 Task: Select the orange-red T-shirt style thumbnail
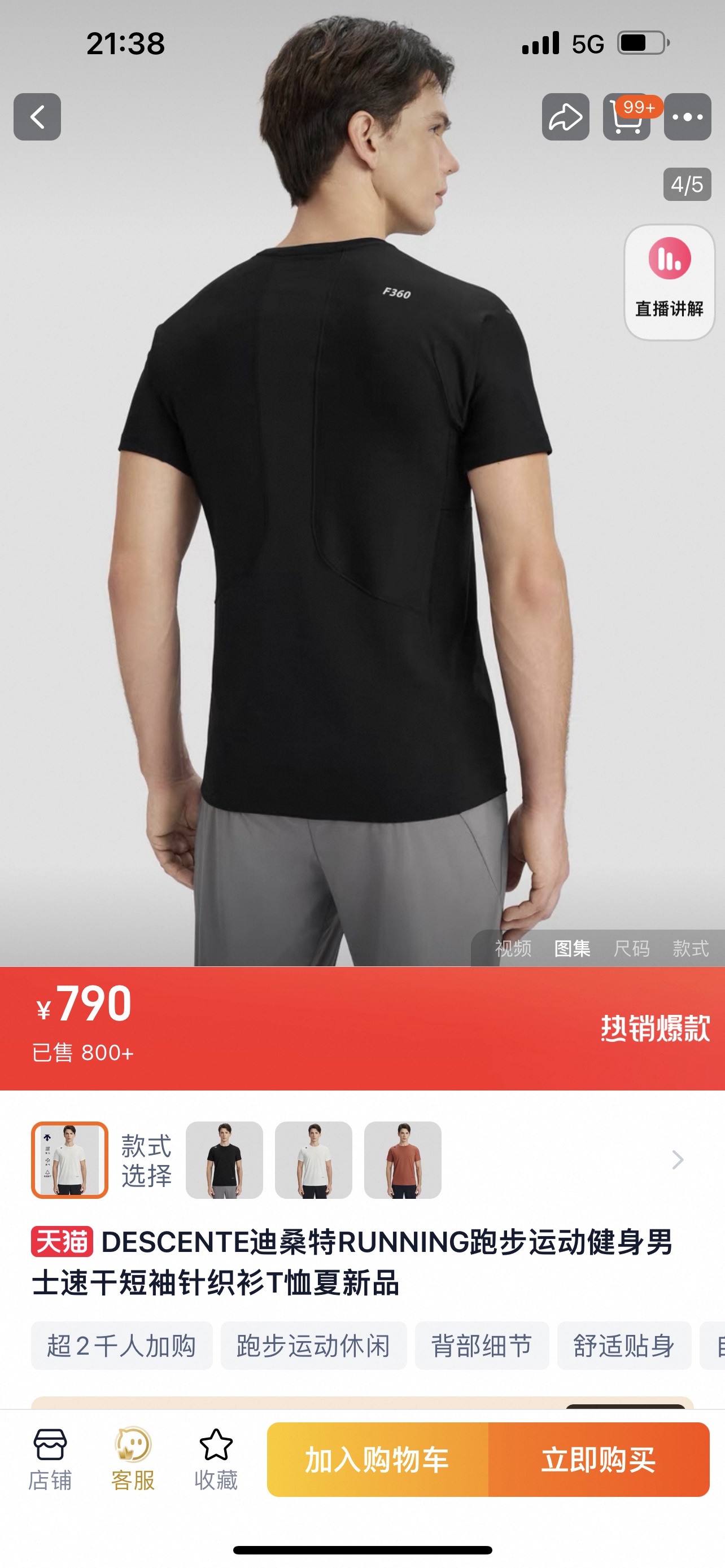click(x=403, y=1159)
